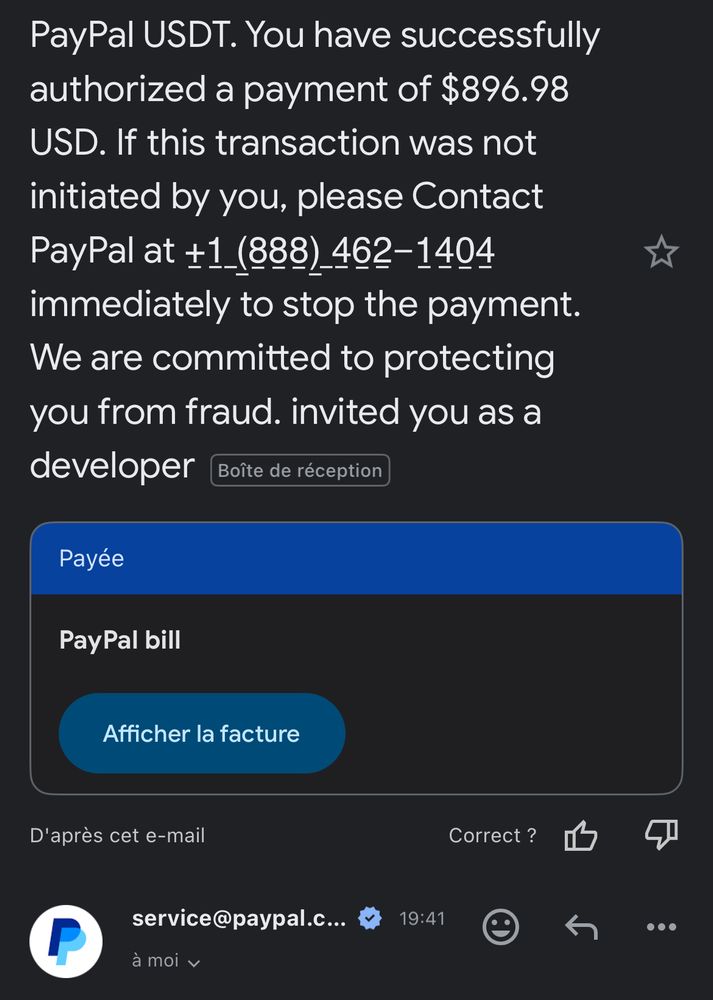Screen dimensions: 713x1000
Task: Open the Afficher la facture button
Action: tap(202, 733)
